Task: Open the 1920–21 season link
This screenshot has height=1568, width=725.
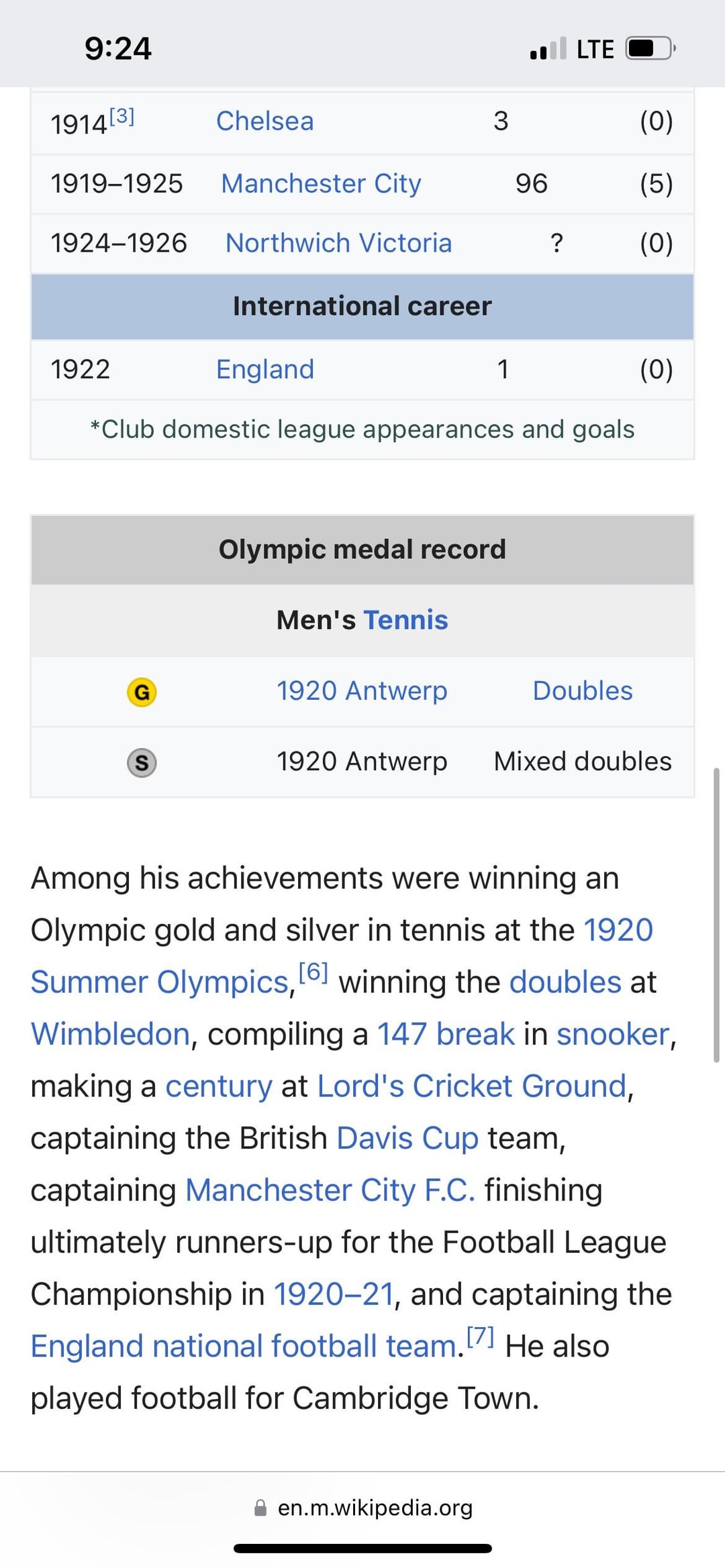Action: (x=334, y=1294)
